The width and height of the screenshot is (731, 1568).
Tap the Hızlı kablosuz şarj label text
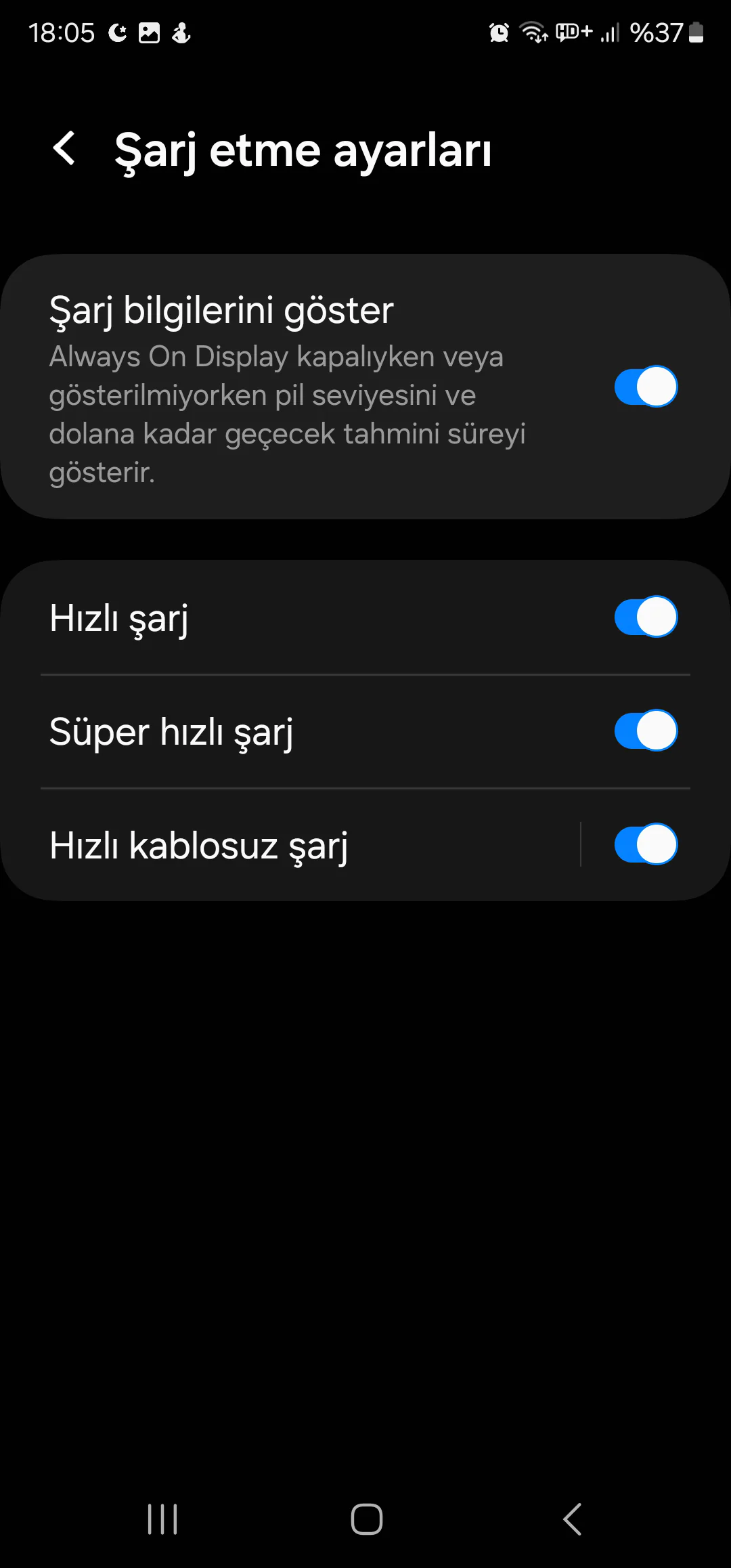click(199, 844)
